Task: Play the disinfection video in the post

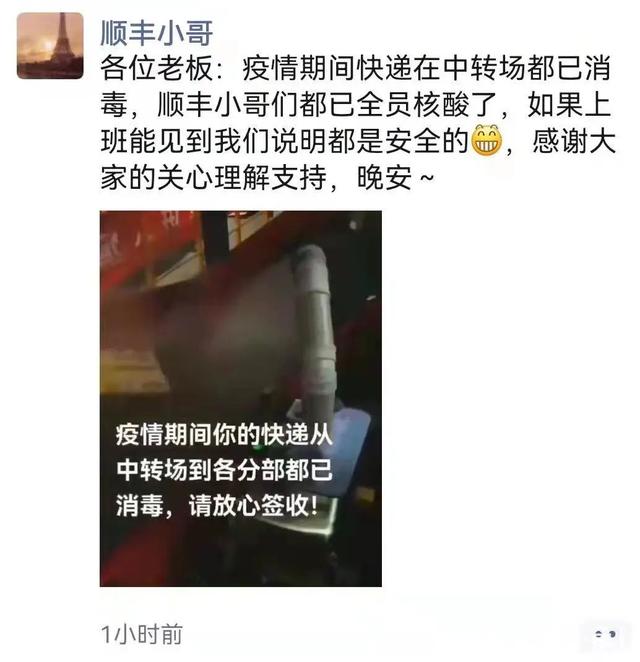Action: (x=240, y=398)
